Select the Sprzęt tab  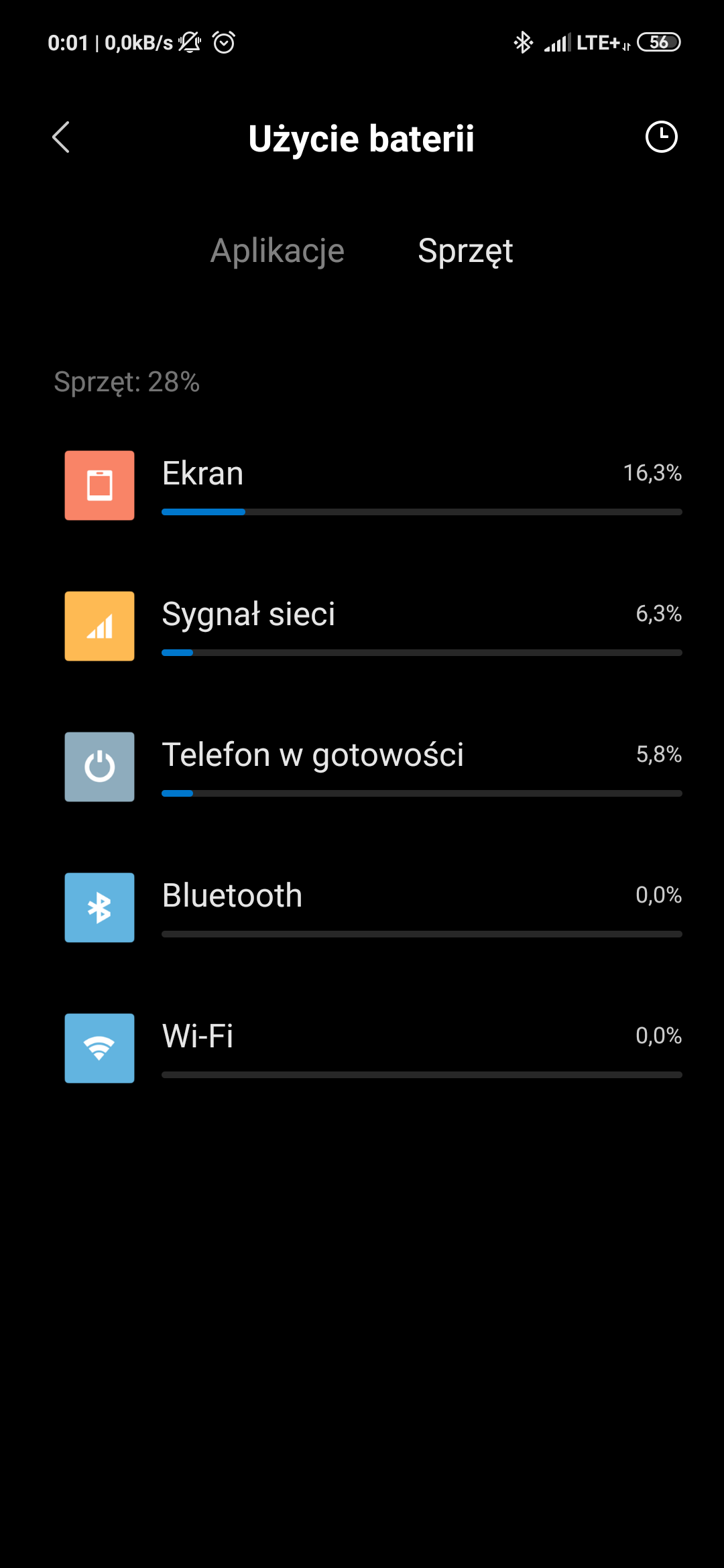point(465,251)
